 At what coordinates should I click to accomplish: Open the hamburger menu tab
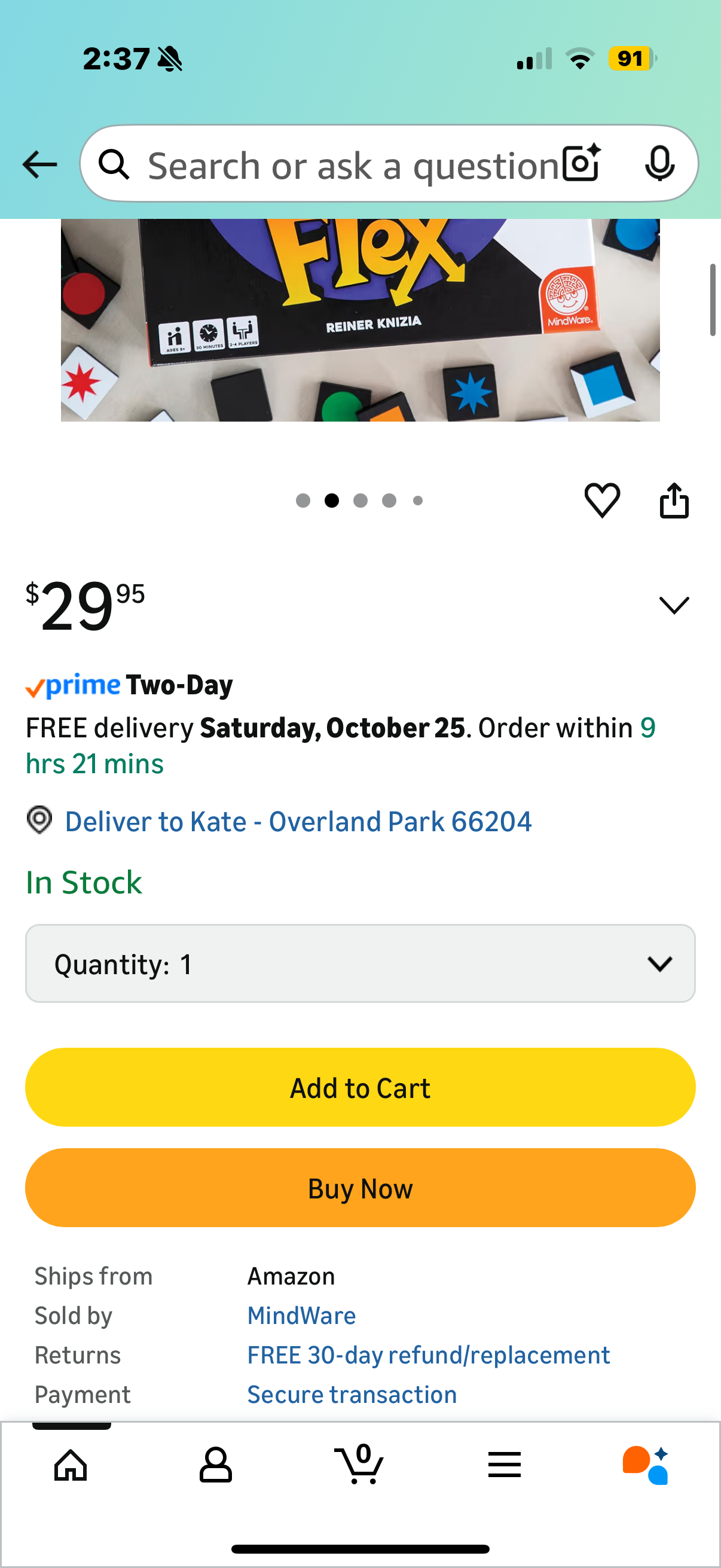(x=504, y=1465)
